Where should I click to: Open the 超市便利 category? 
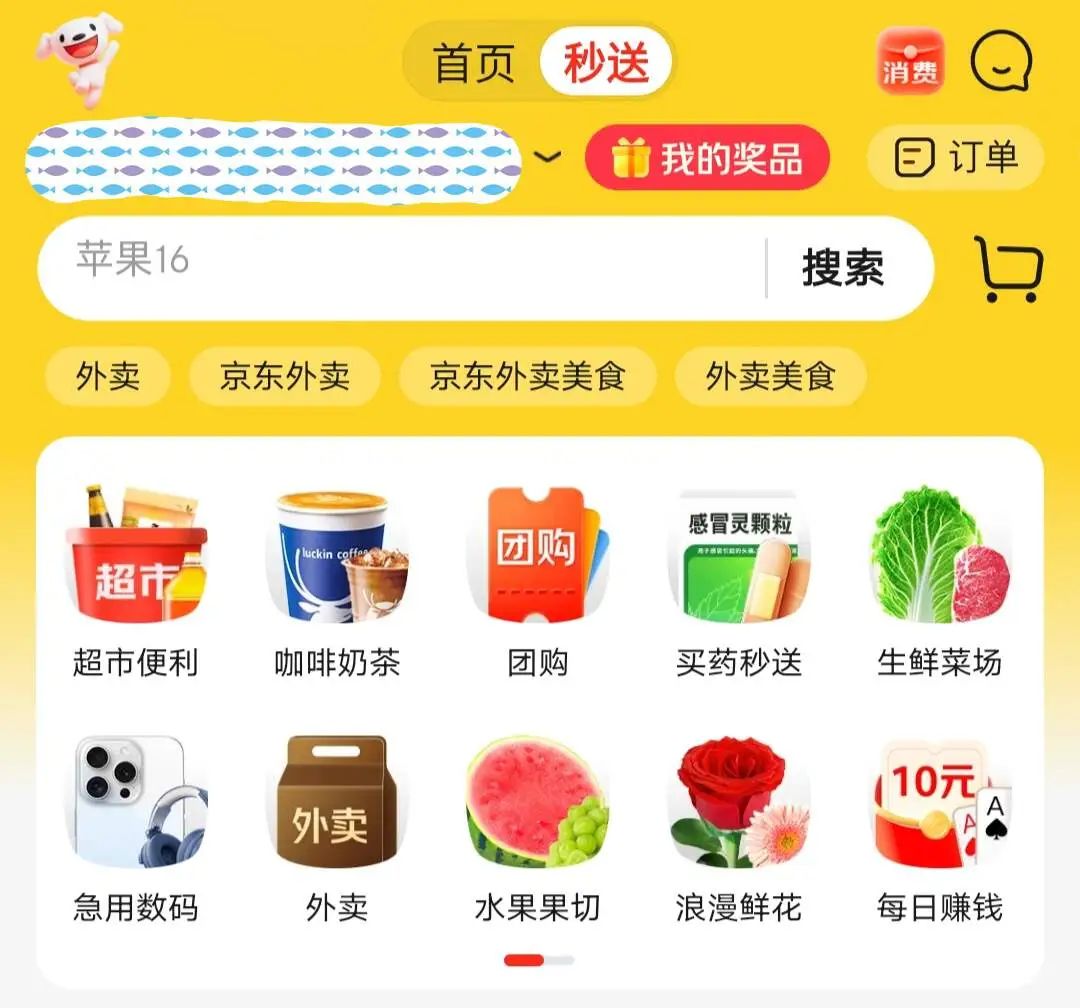136,580
